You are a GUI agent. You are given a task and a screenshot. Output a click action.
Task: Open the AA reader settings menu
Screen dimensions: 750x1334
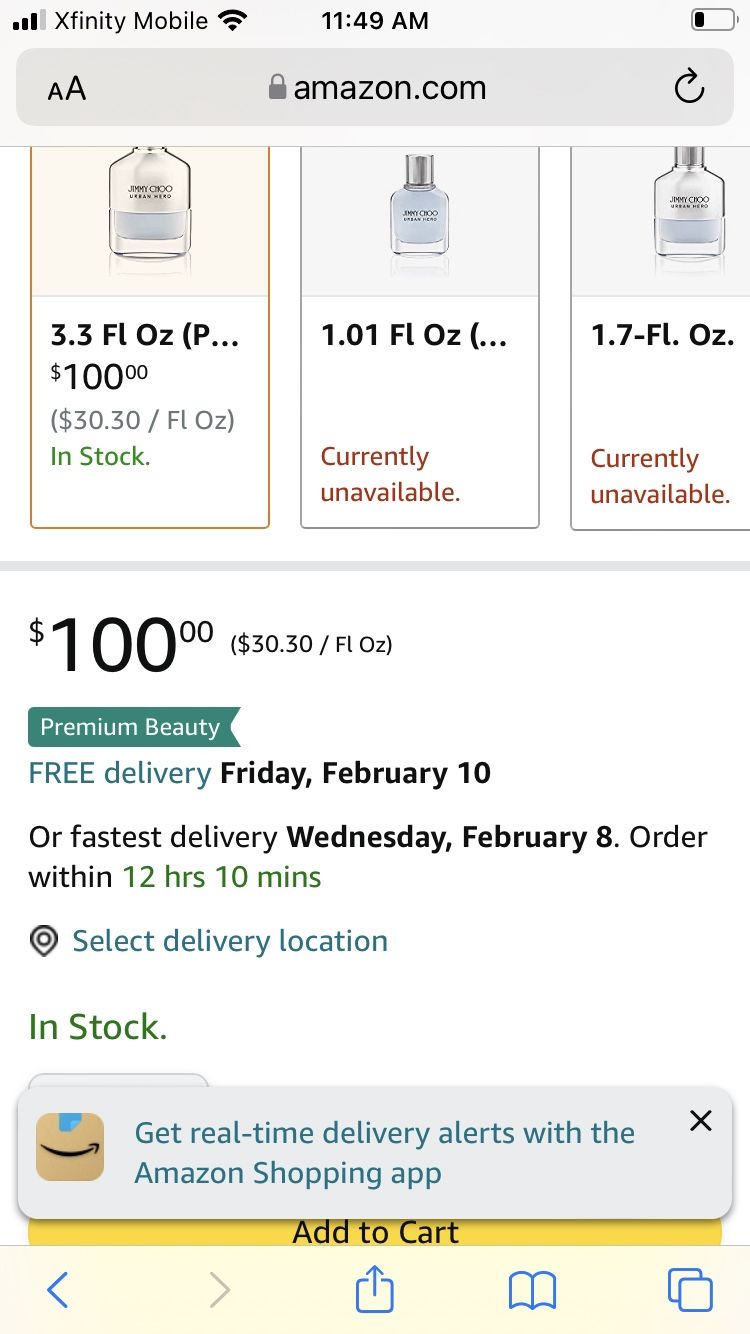(x=67, y=88)
